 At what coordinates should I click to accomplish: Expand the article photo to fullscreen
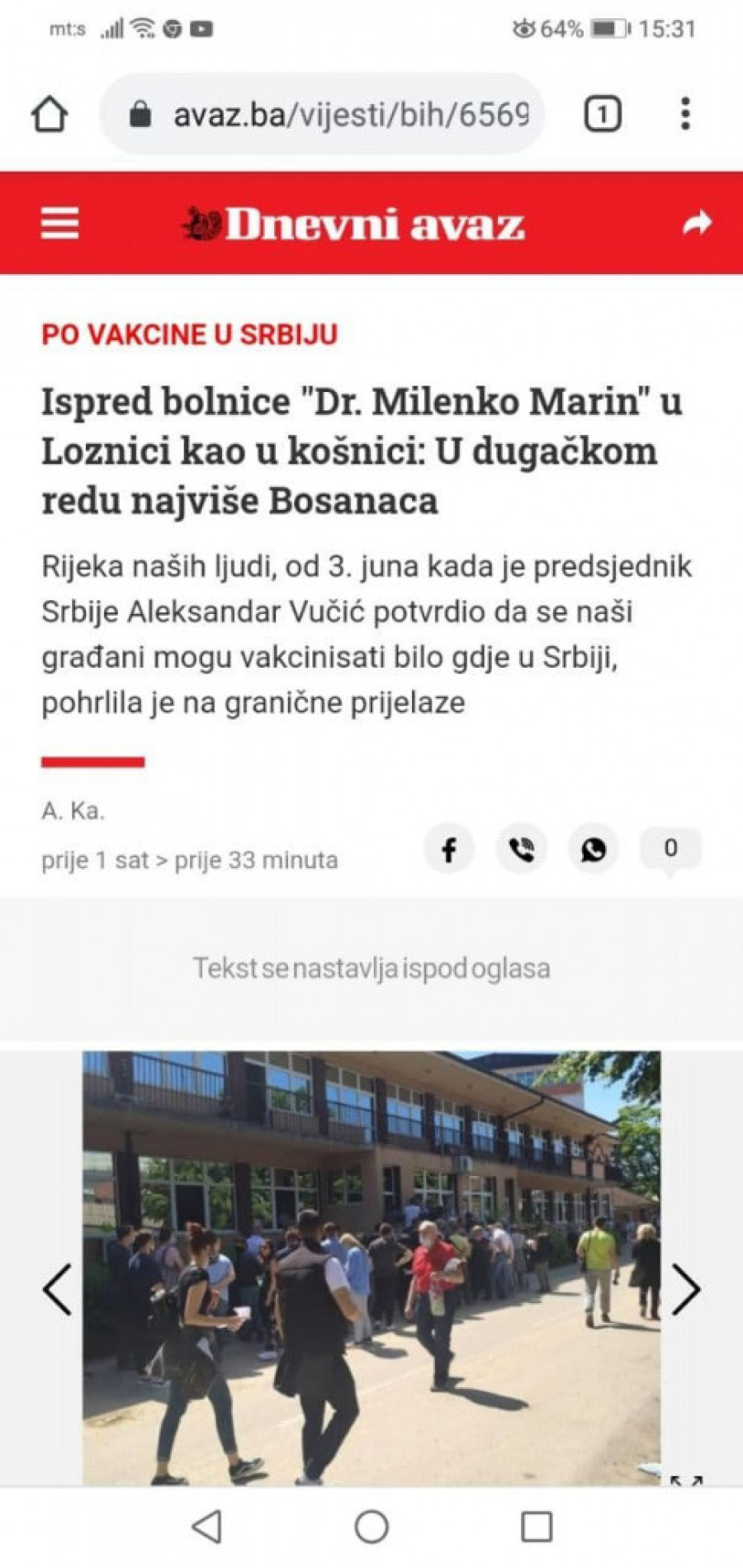click(x=685, y=1479)
